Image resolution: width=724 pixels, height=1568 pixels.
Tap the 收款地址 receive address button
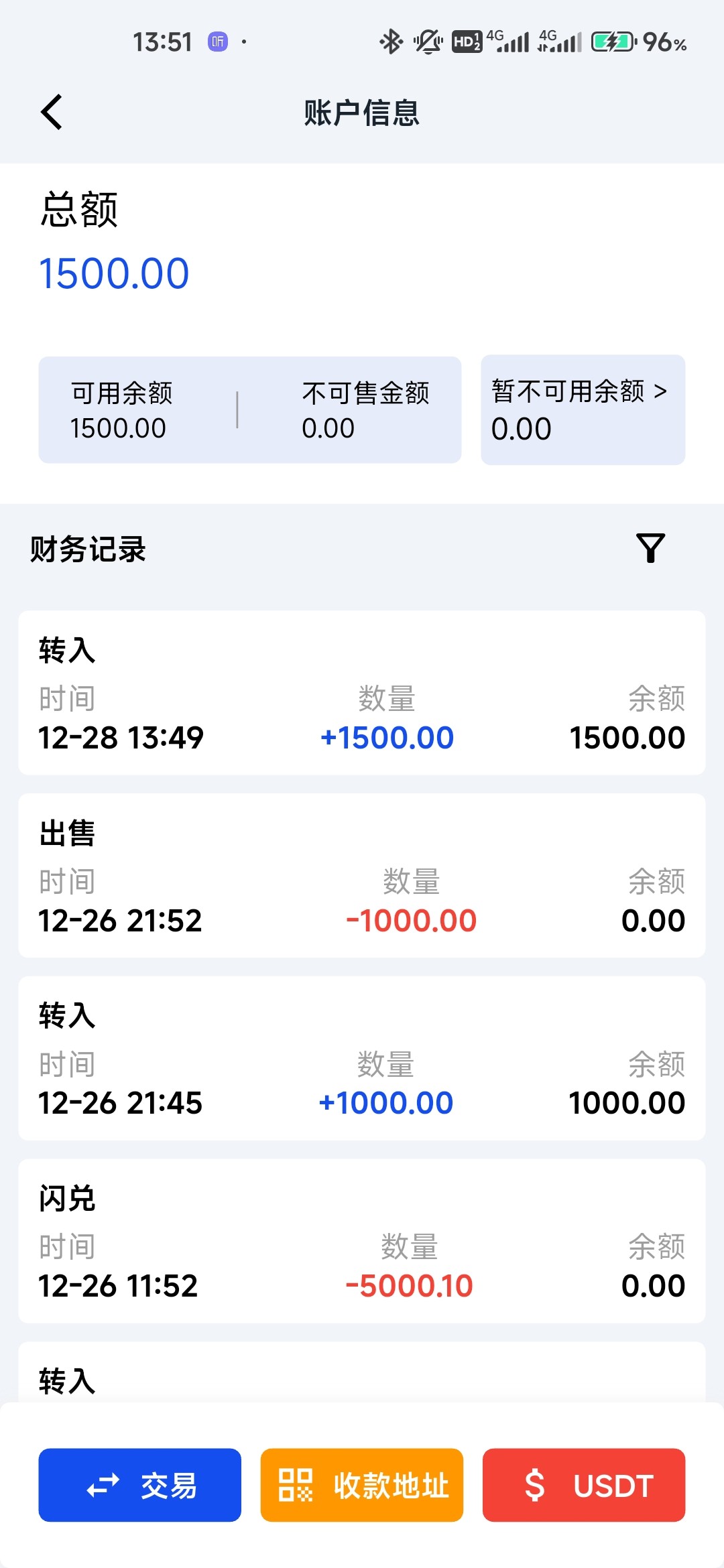pyautogui.click(x=361, y=1486)
